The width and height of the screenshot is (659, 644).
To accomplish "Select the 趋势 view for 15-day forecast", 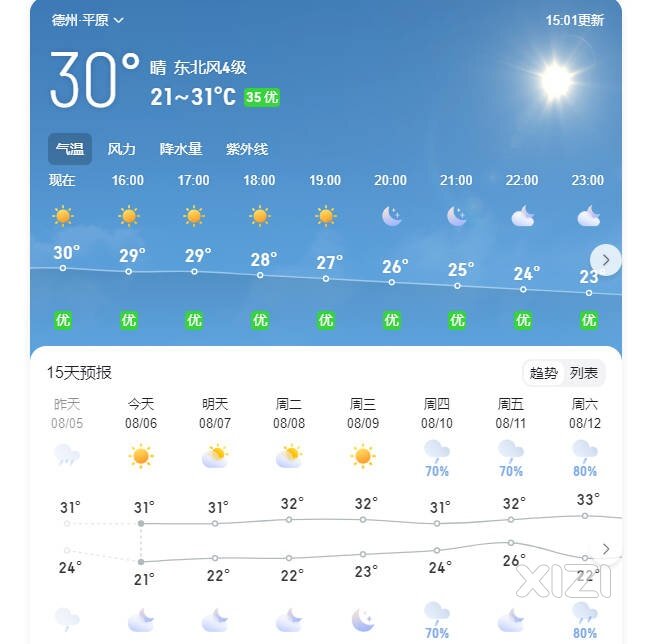I will tap(544, 373).
